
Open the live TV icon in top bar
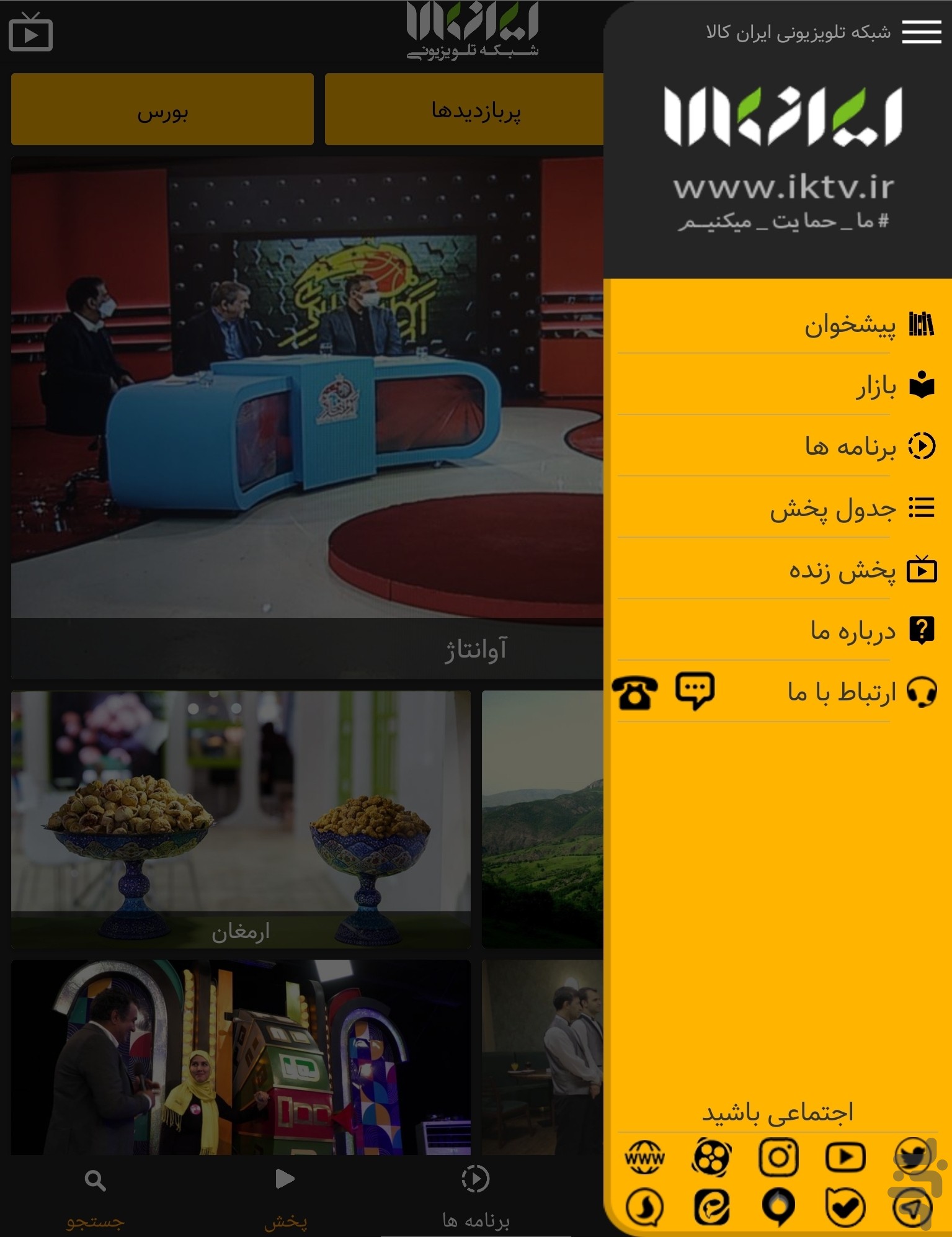[30, 32]
